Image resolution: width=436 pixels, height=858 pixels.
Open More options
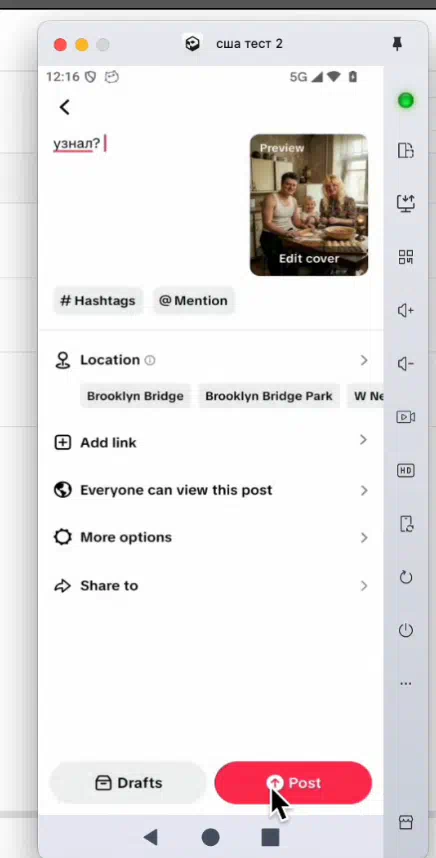pyautogui.click(x=211, y=537)
